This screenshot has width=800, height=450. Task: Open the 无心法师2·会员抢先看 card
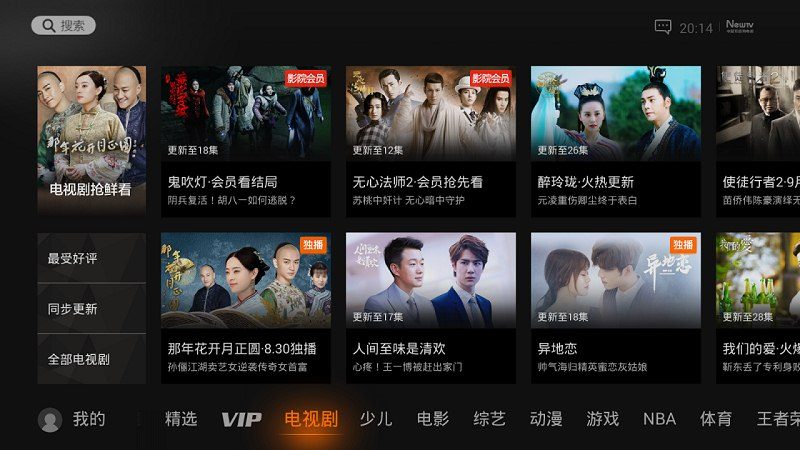click(x=431, y=140)
